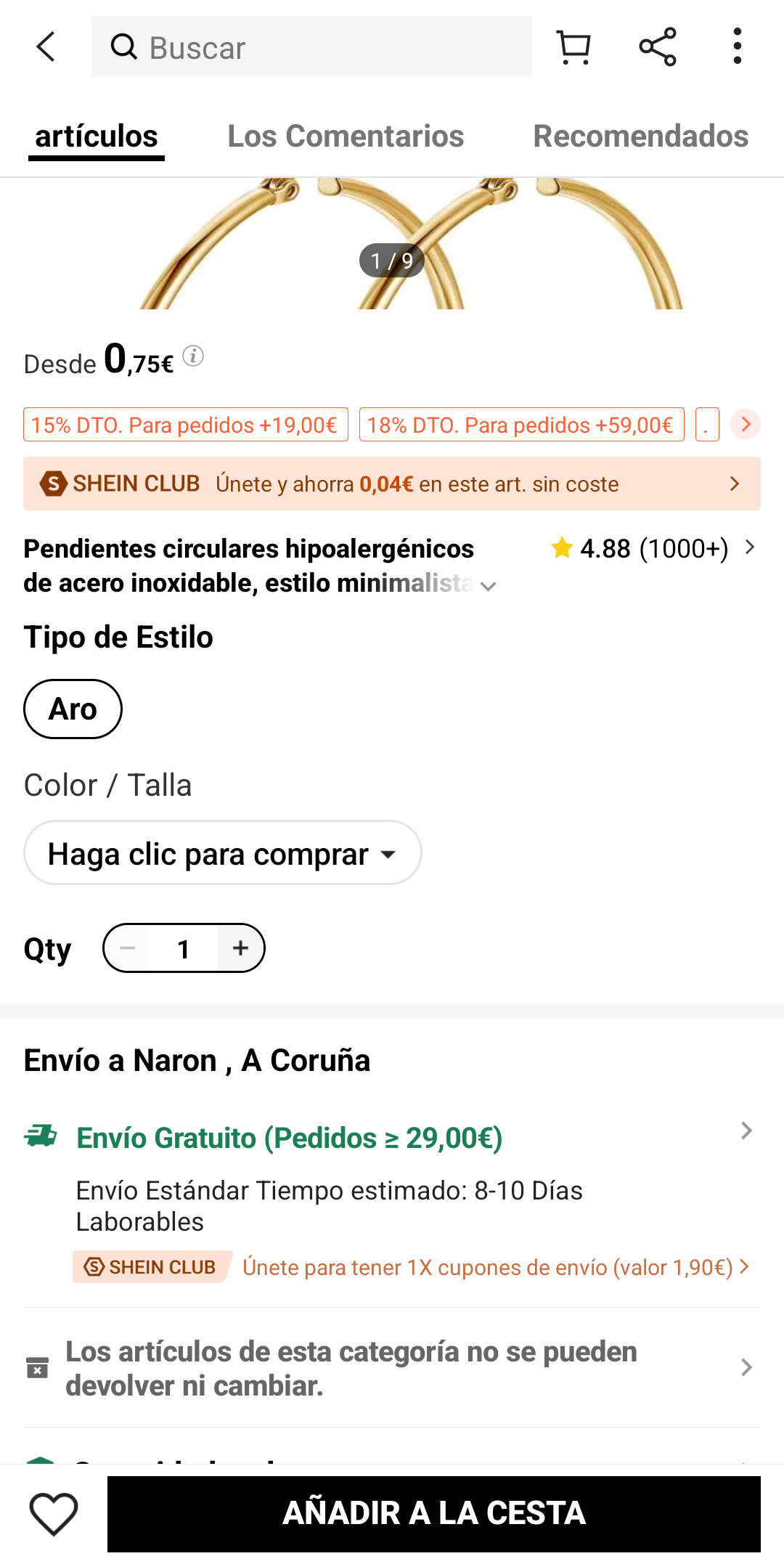784x1564 pixels.
Task: Expand the full product title
Action: click(x=489, y=586)
